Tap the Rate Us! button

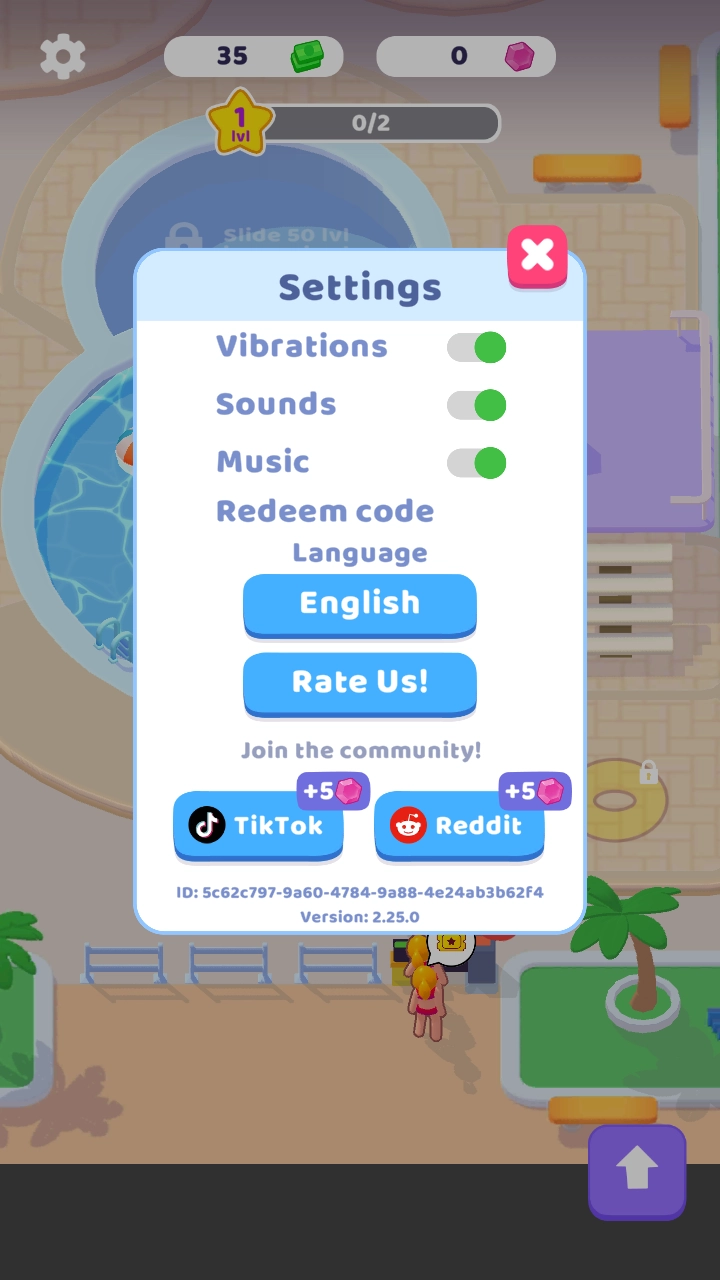[360, 682]
